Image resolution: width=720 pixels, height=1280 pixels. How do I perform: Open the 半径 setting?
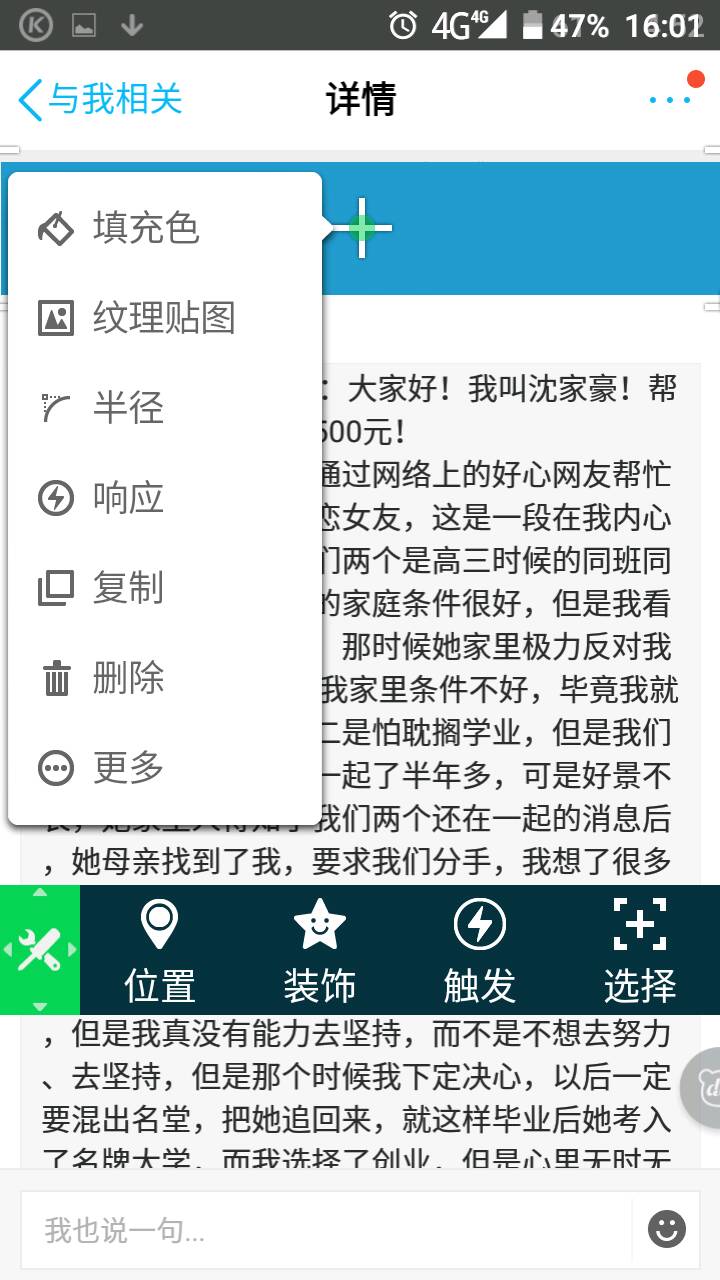pos(128,408)
